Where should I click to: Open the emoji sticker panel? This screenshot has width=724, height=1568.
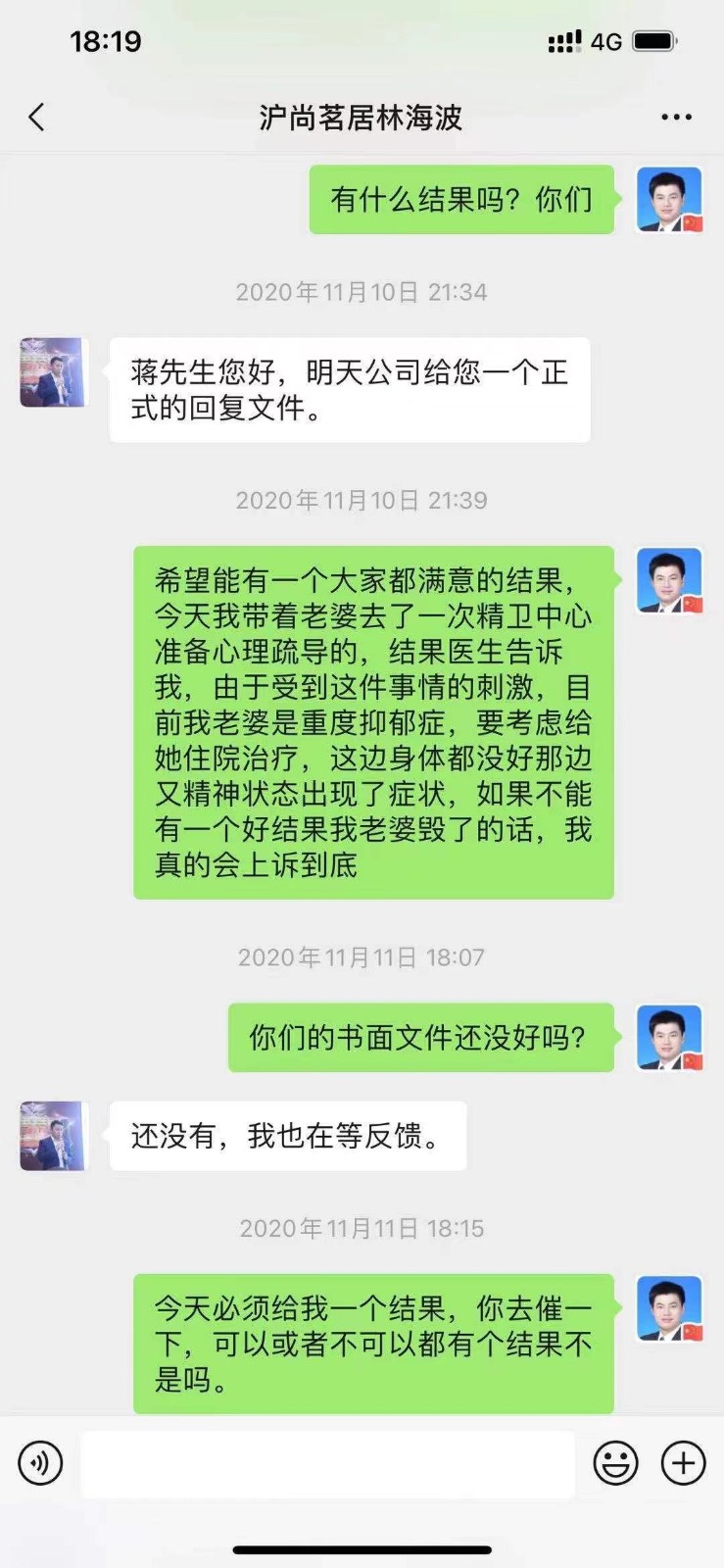615,1464
